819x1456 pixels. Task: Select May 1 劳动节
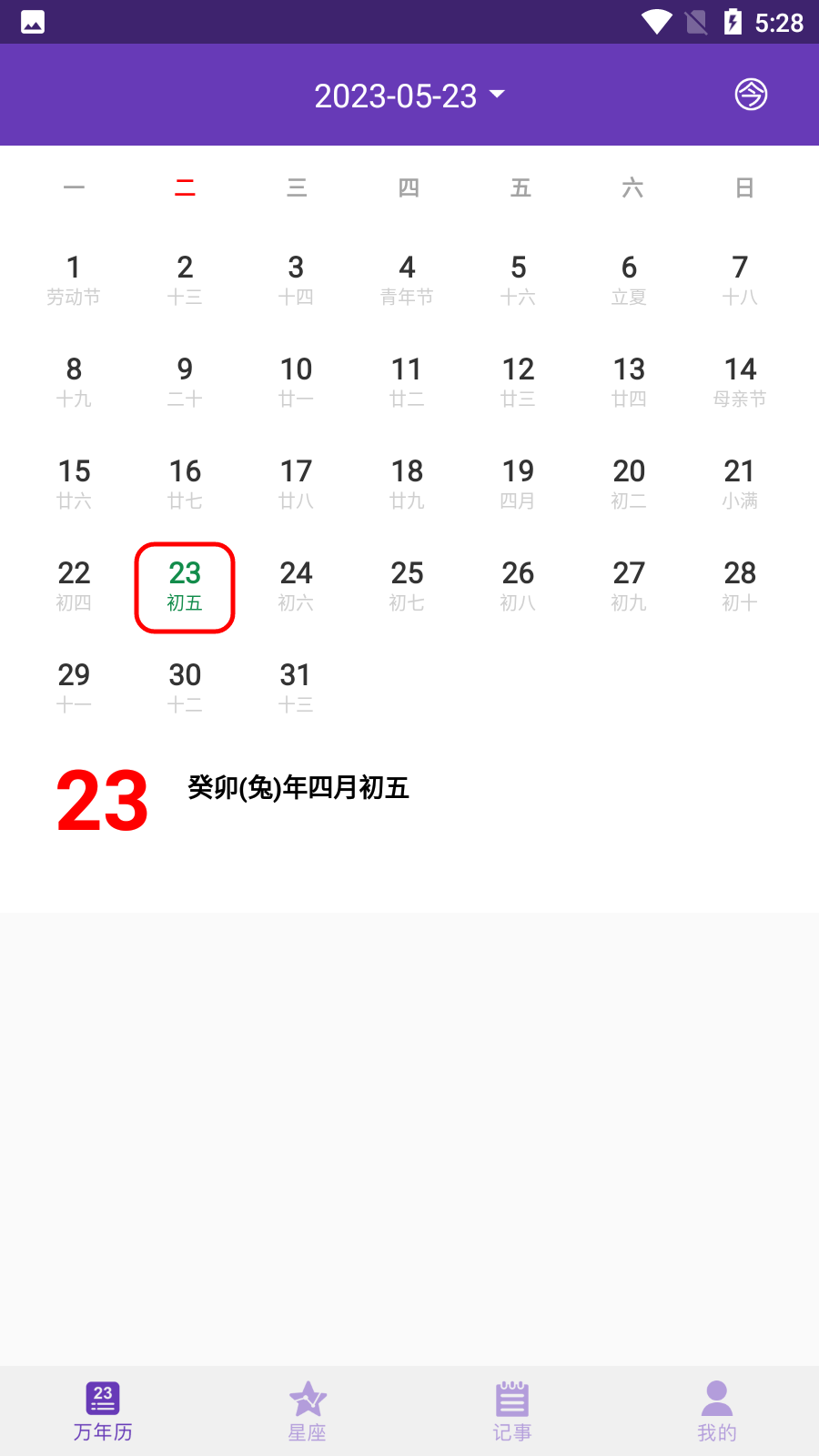pyautogui.click(x=74, y=280)
